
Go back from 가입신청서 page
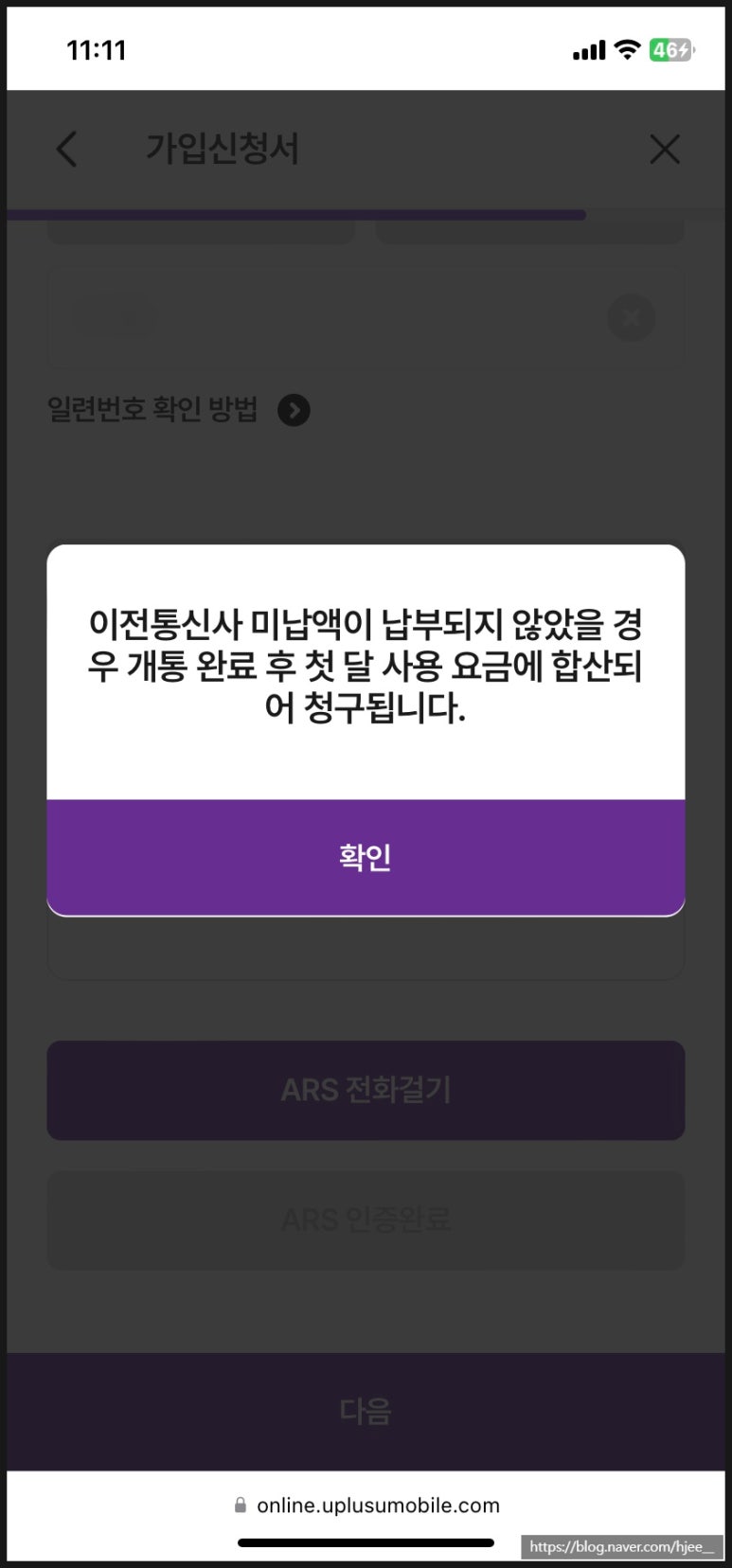tap(66, 150)
